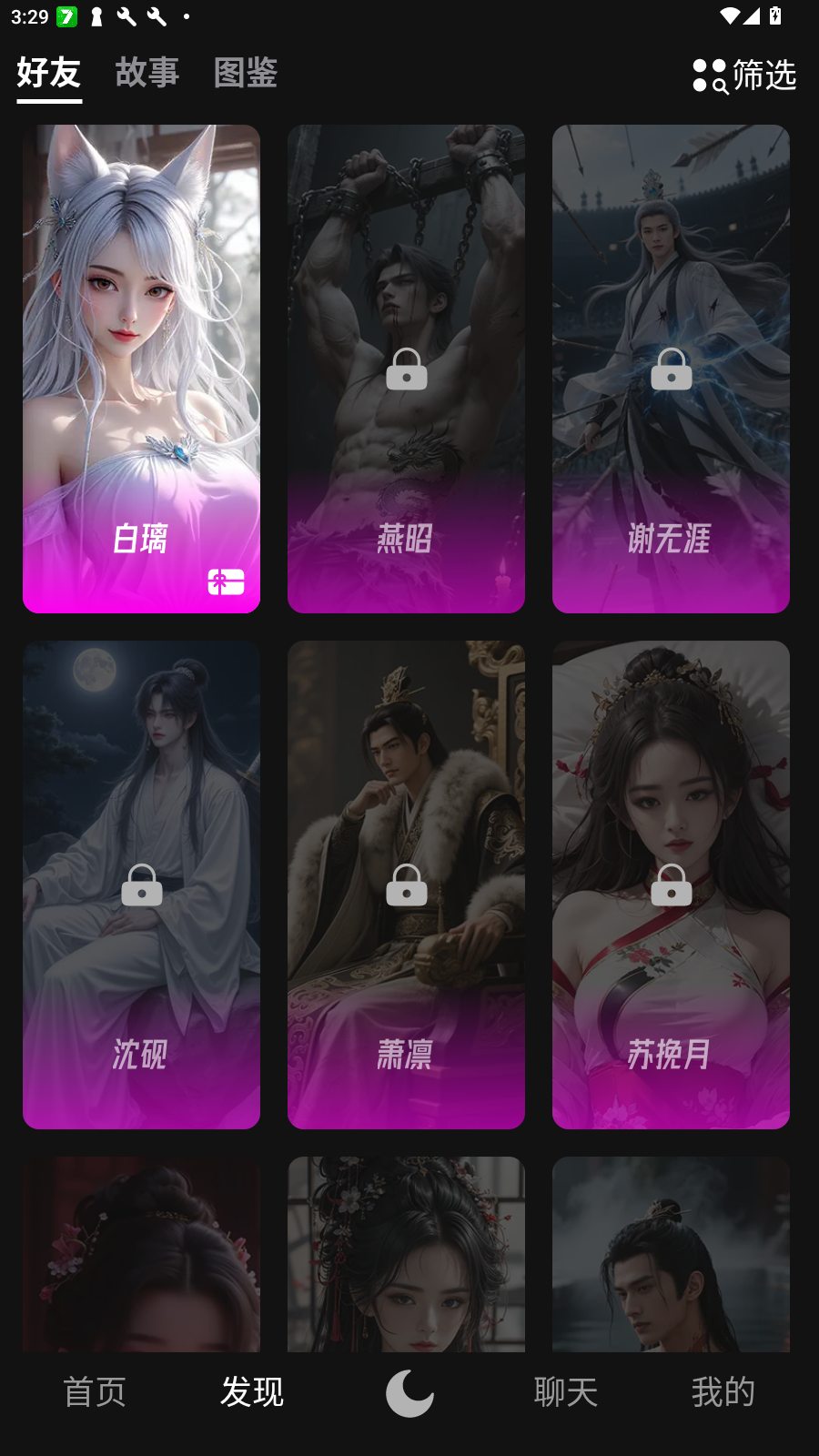Switch to the 图鉴 tab
This screenshot has width=819, height=1456.
246,73
